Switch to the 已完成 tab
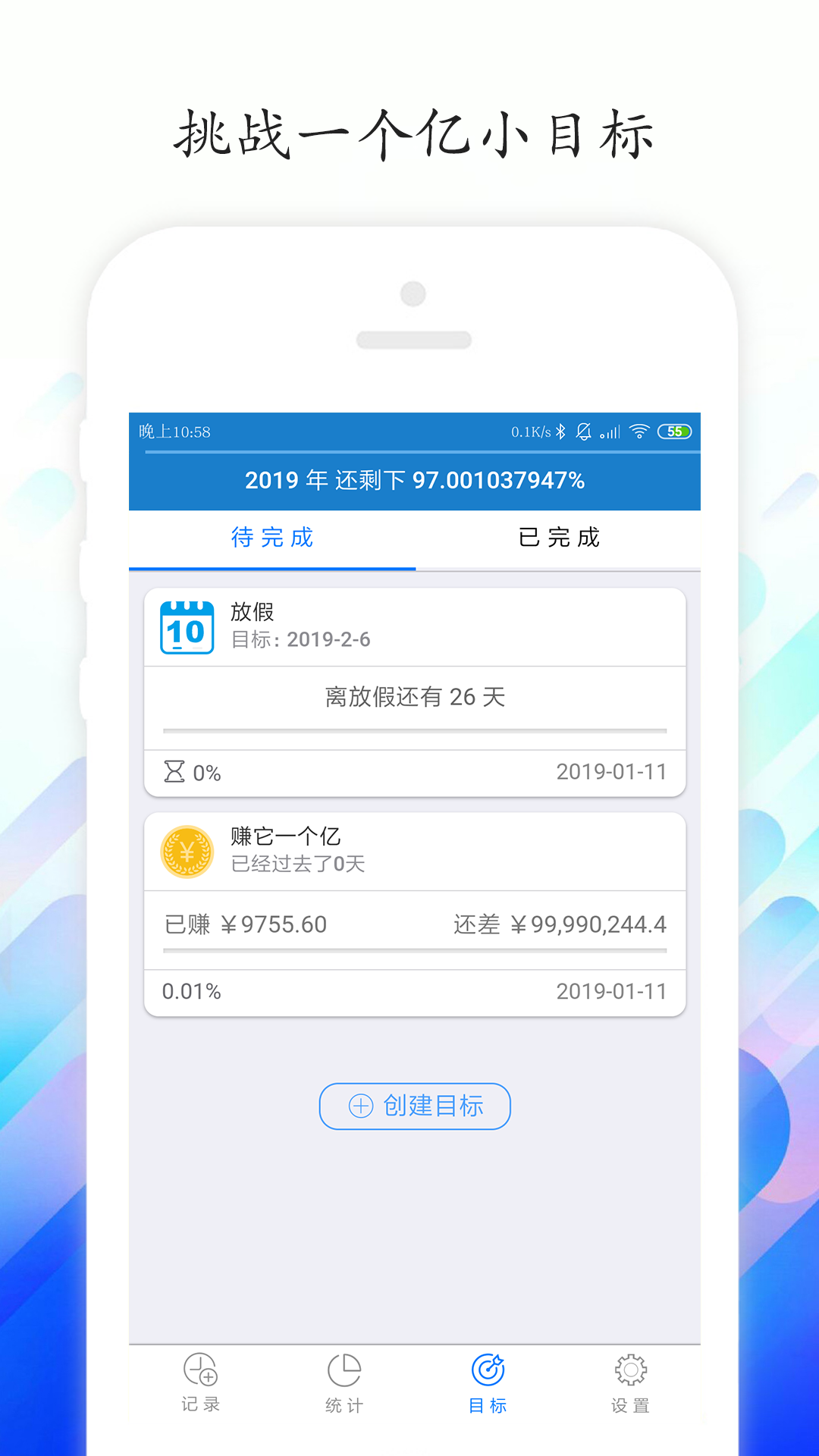The width and height of the screenshot is (819, 1456). point(557,538)
